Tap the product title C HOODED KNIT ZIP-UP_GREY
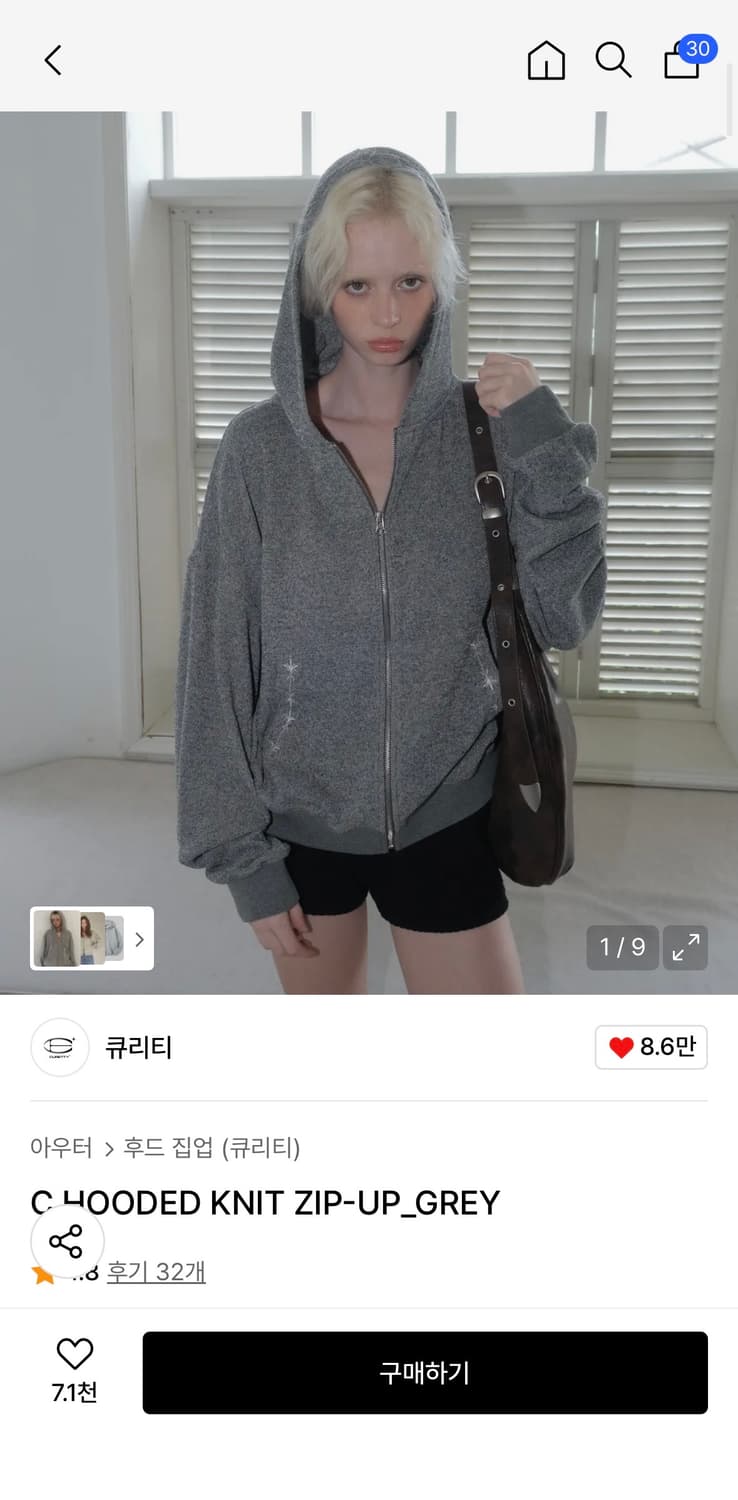The image size is (738, 1500). pyautogui.click(x=265, y=1203)
